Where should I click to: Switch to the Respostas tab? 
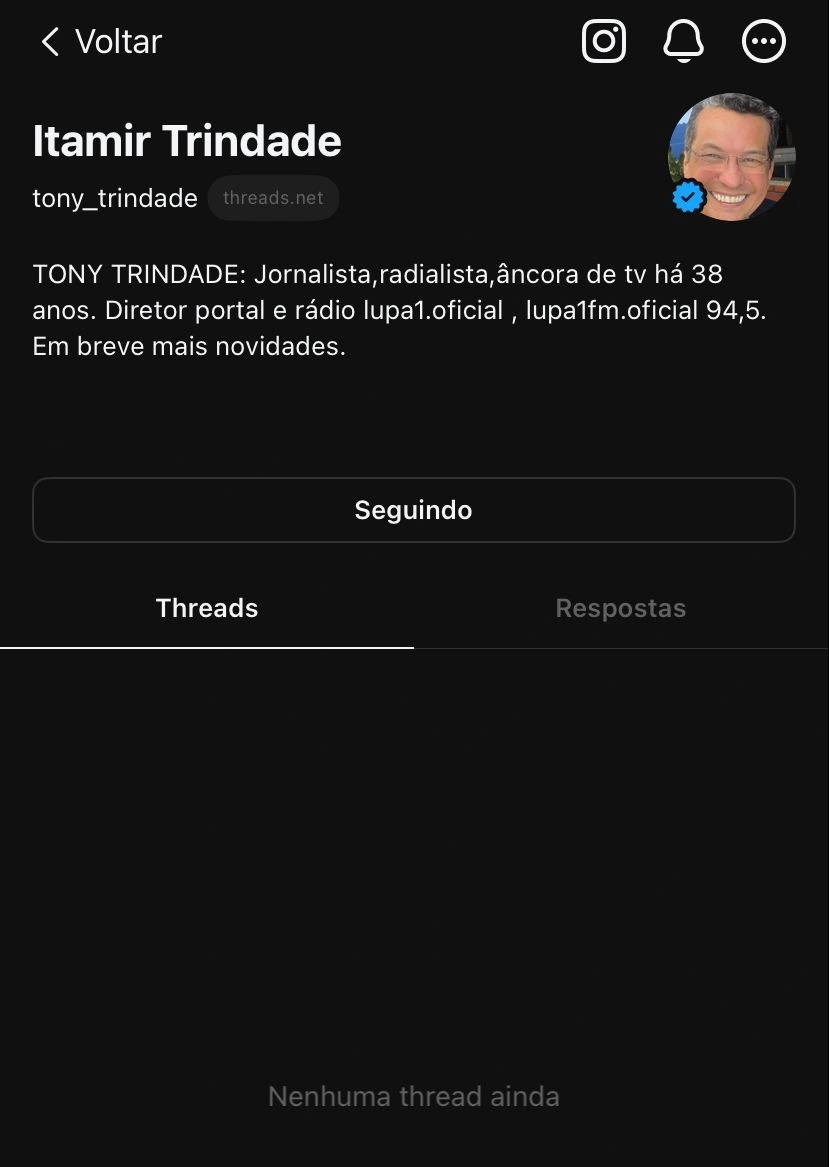coord(620,608)
